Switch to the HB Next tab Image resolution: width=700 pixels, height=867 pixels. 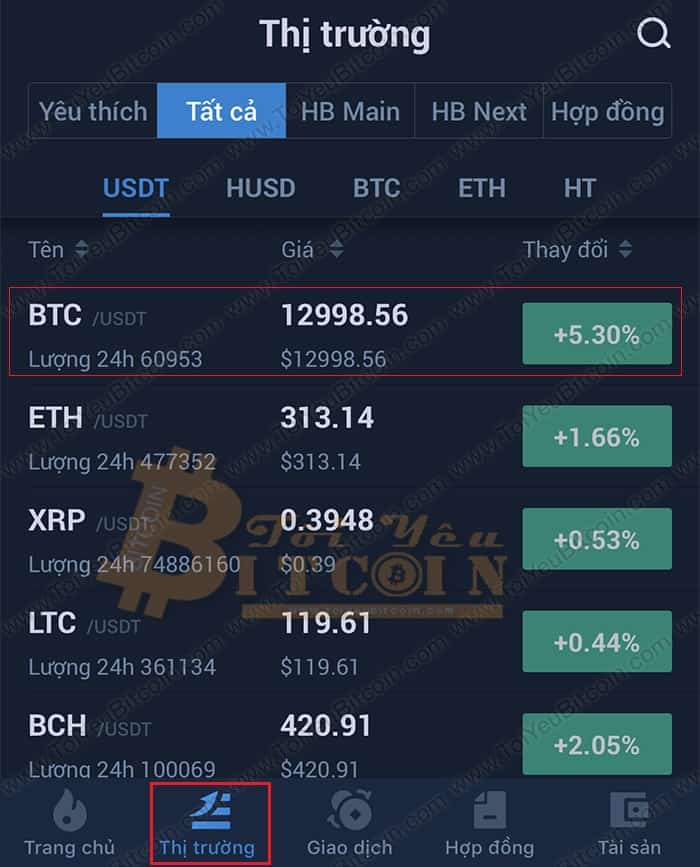(478, 111)
